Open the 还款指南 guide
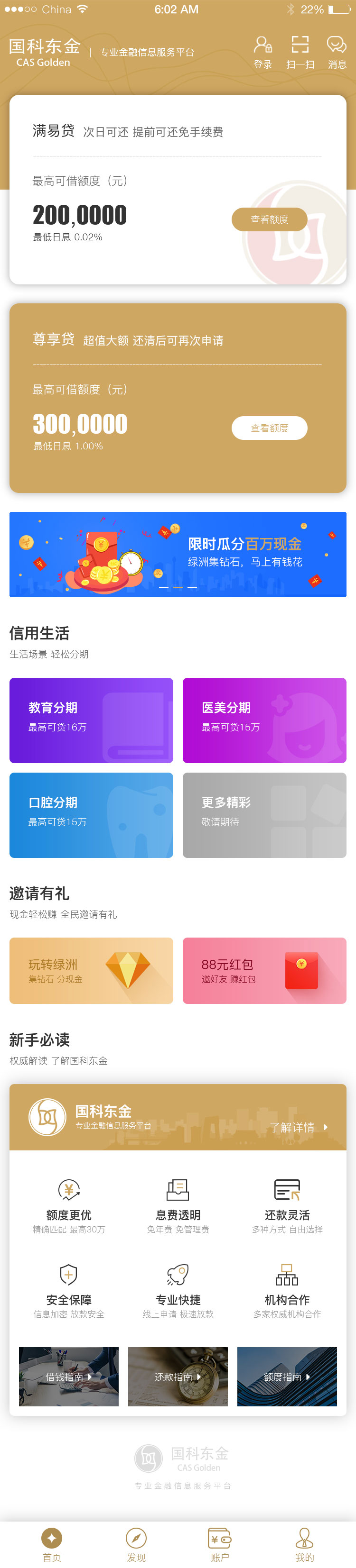This screenshot has width=356, height=1568. [178, 1376]
